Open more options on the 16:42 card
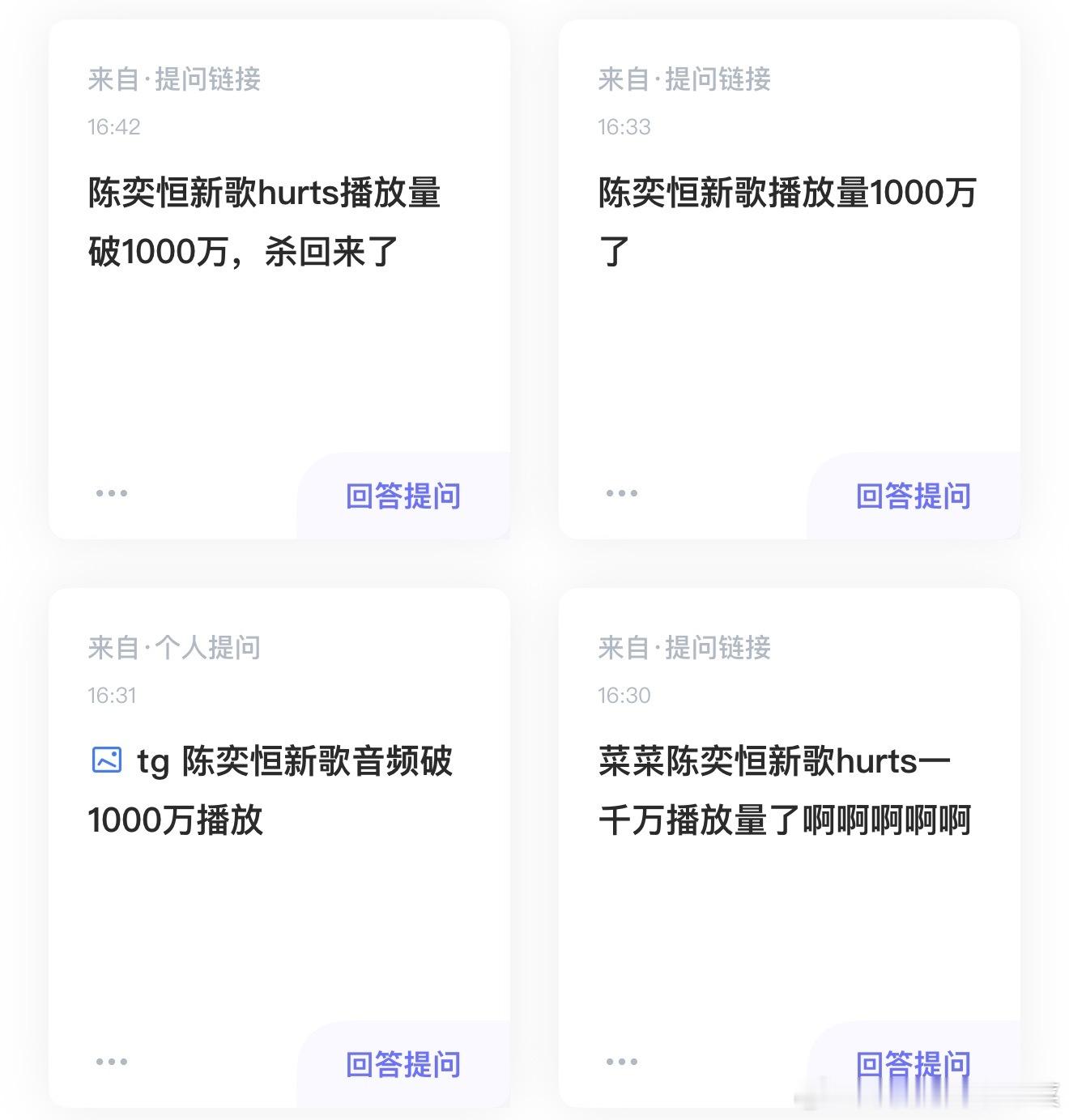Viewport: 1069px width, 1120px height. pyautogui.click(x=112, y=493)
